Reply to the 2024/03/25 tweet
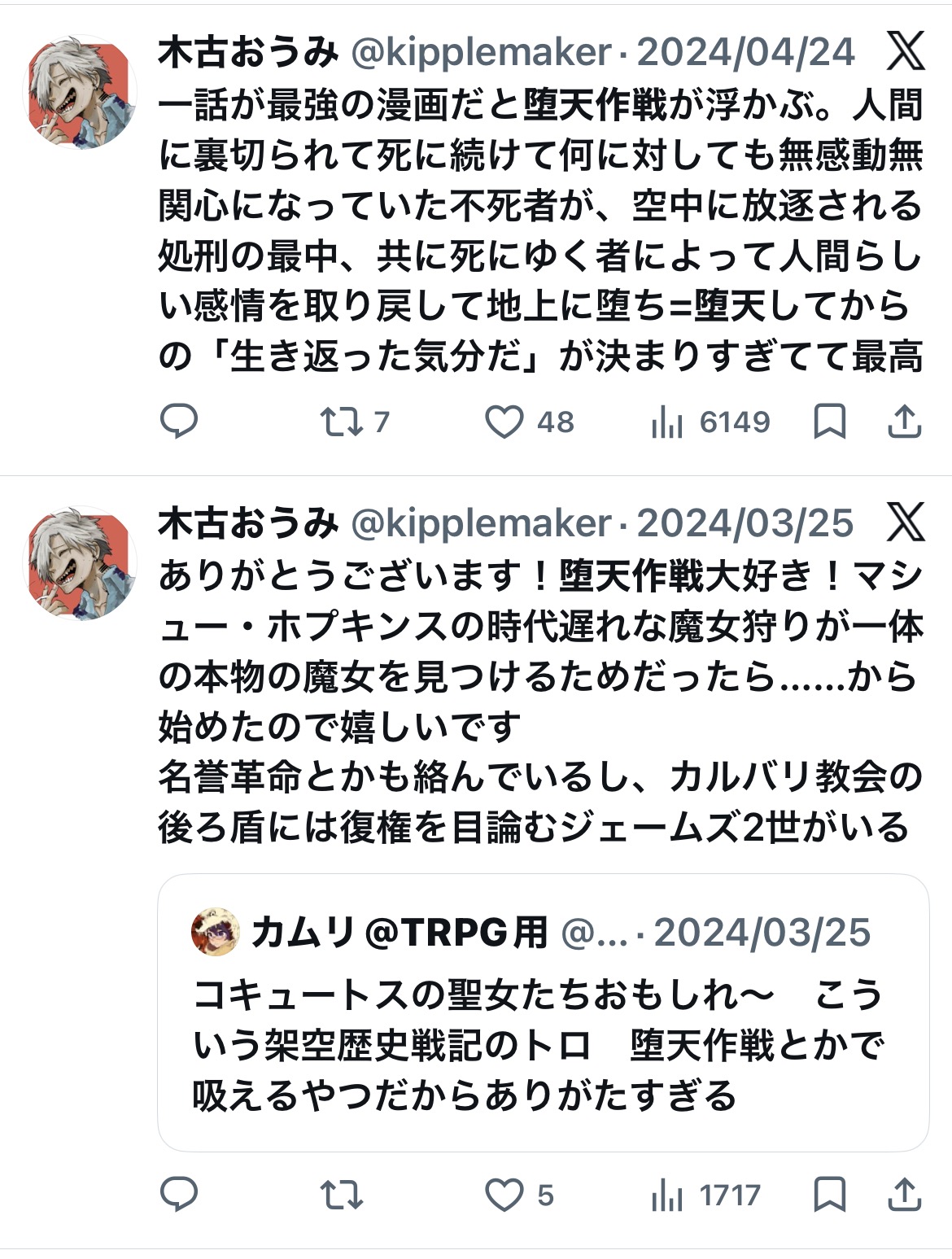Viewport: 952px width, 1259px height. 179,1195
